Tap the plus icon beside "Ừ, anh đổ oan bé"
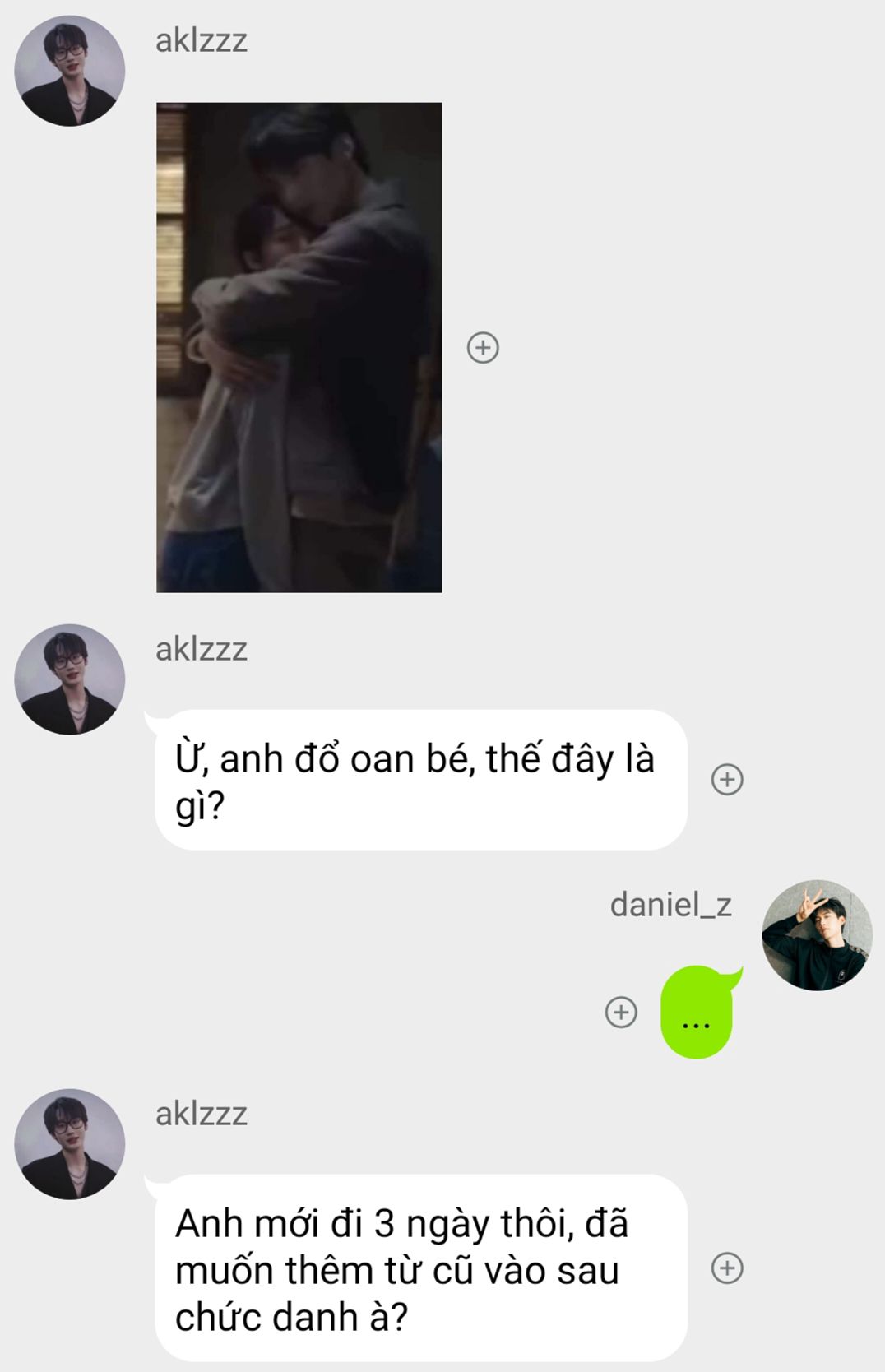The height and width of the screenshot is (1372, 885). pos(727,779)
